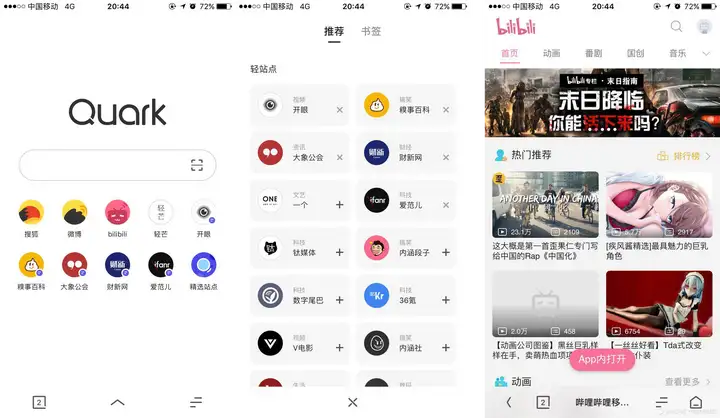Tap the Quark search box
The image size is (720, 418).
[x=105, y=165]
